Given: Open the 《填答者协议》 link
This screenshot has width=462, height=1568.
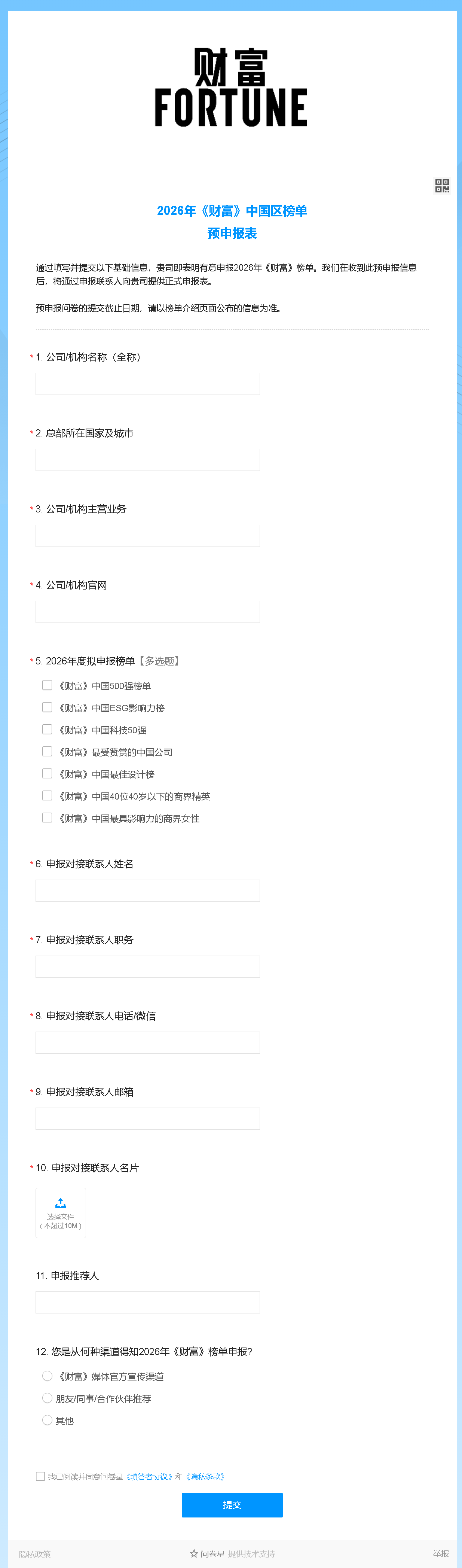Looking at the screenshot, I should pyautogui.click(x=149, y=1477).
